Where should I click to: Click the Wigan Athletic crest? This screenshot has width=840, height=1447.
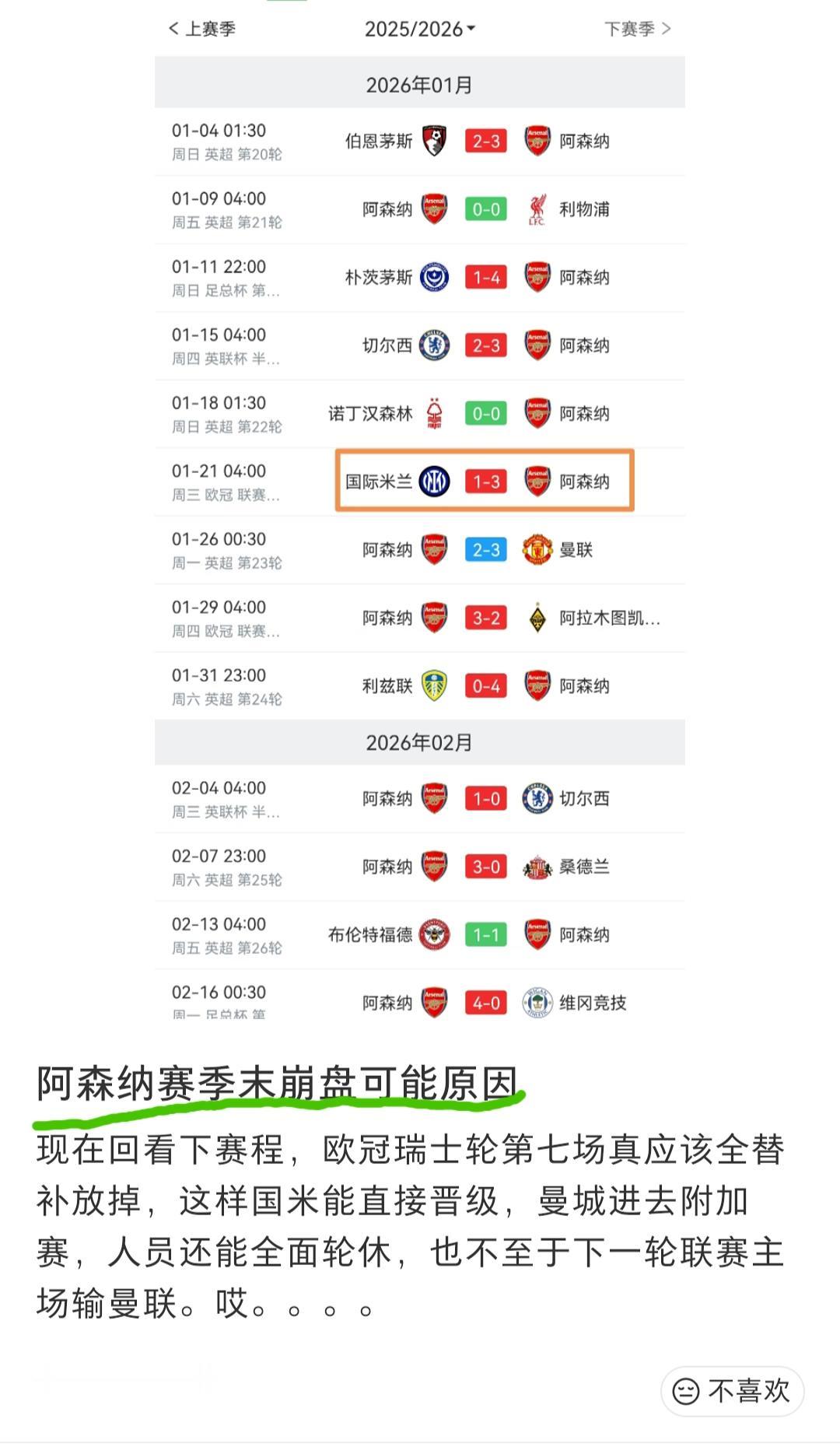click(x=537, y=1003)
